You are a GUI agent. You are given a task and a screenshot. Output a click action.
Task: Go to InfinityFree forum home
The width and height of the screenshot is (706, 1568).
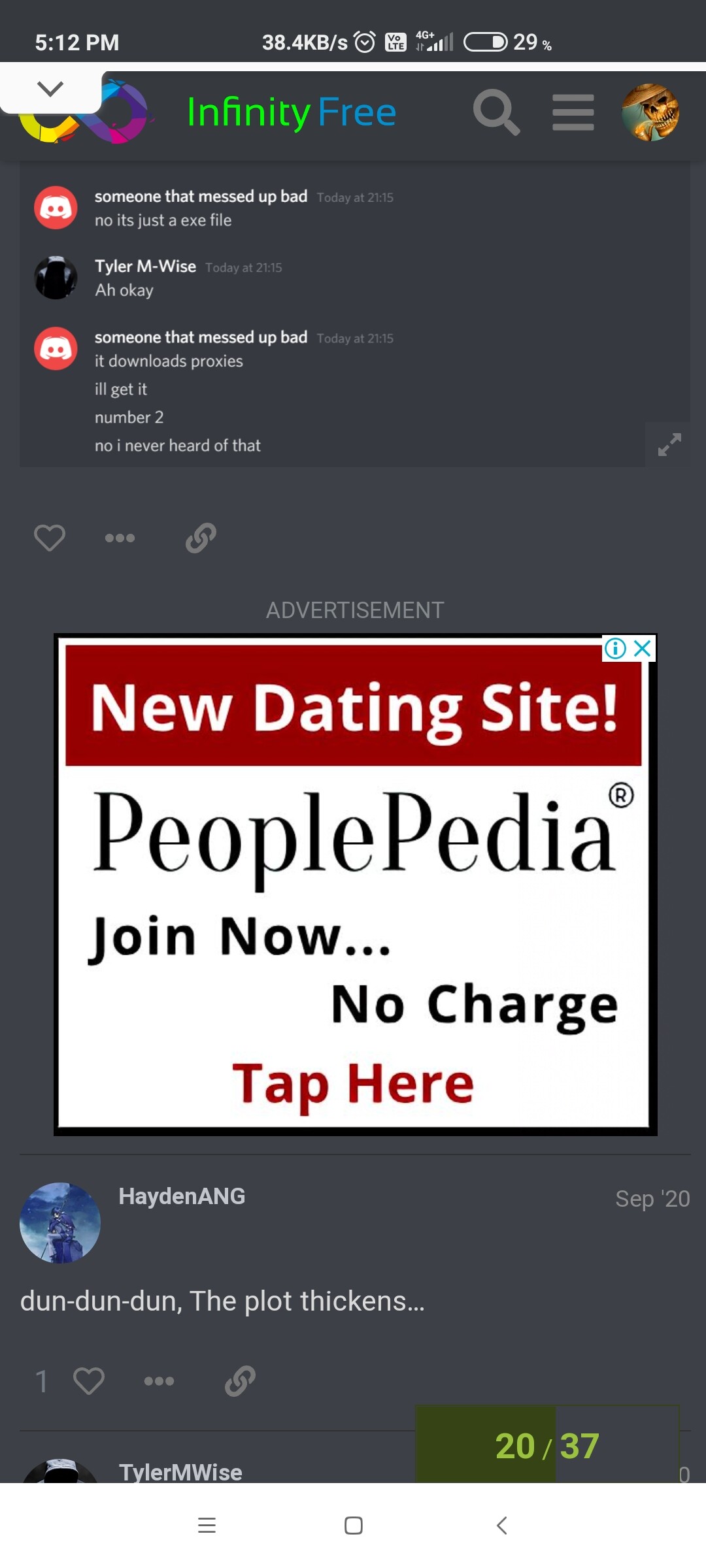tap(291, 112)
